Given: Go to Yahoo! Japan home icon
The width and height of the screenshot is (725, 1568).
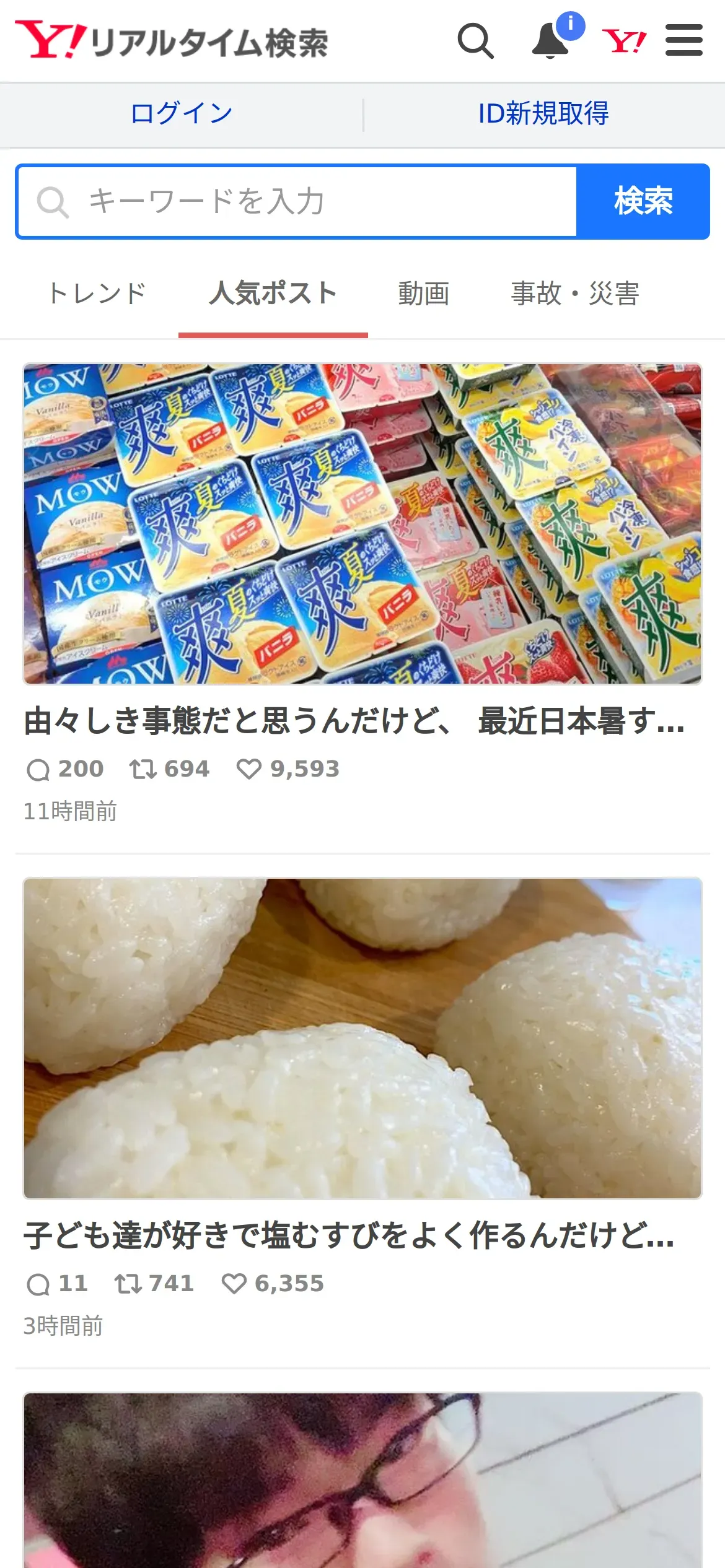Looking at the screenshot, I should [624, 41].
